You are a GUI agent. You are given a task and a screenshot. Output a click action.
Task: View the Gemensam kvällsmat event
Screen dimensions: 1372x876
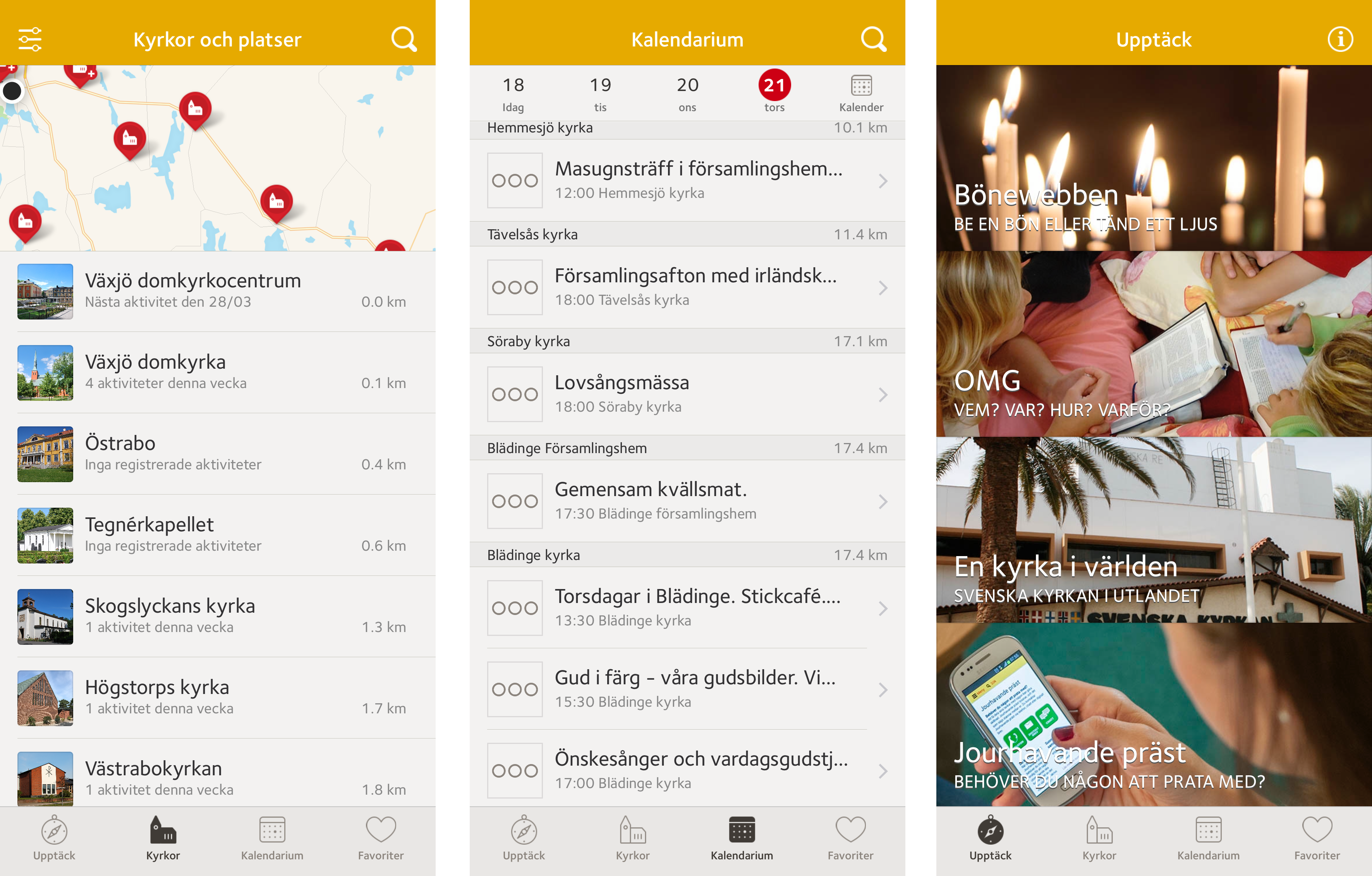point(687,501)
